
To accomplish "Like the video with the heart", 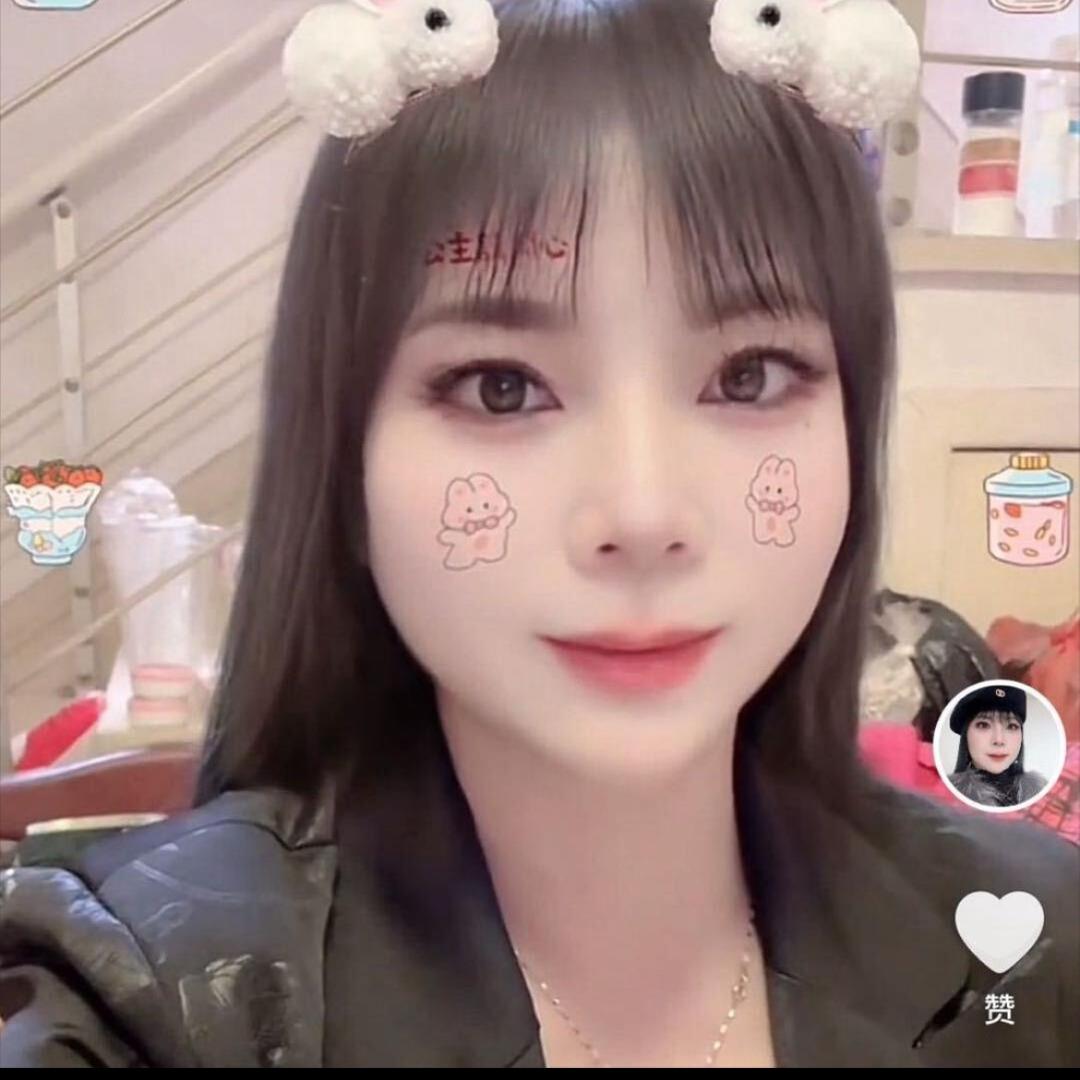I will tap(999, 930).
